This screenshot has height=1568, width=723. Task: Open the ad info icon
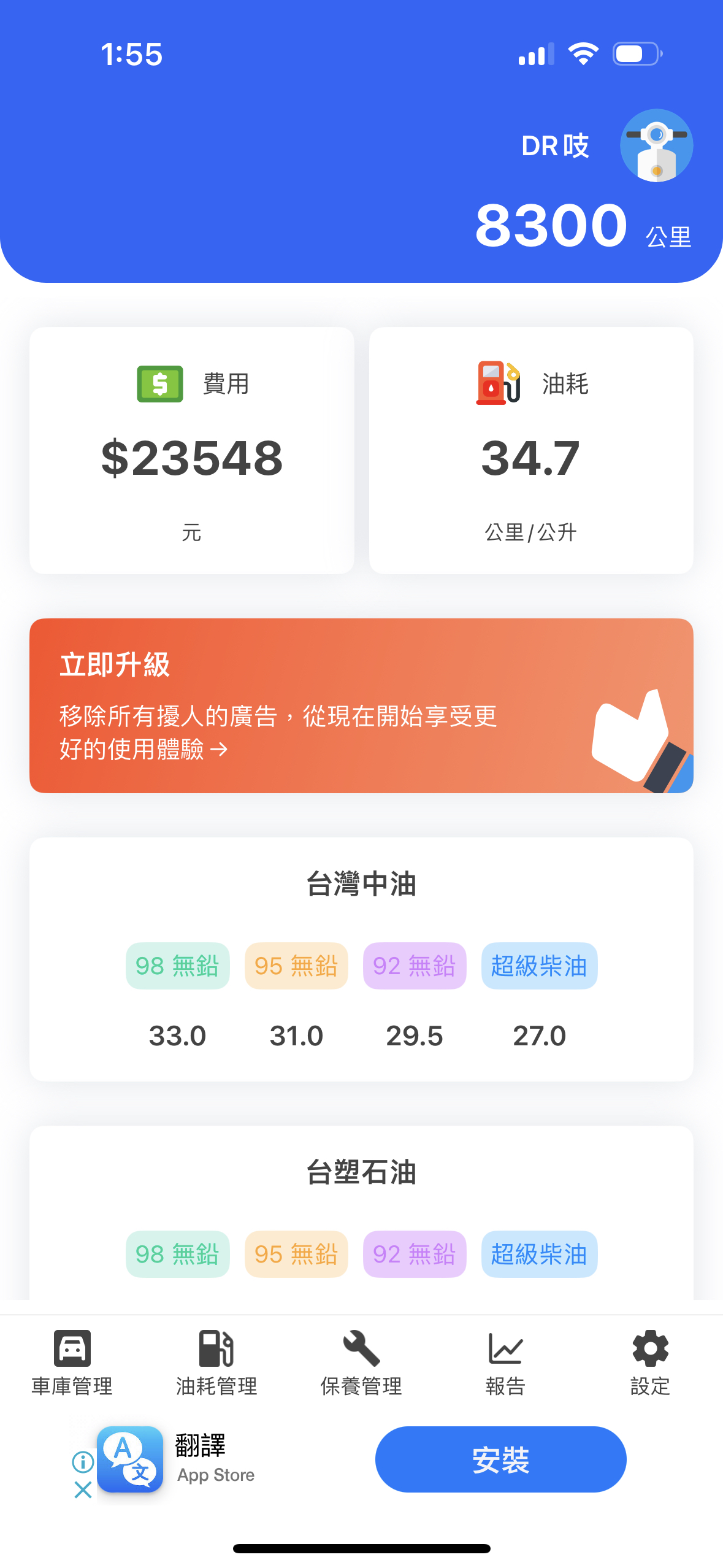pos(83,1462)
